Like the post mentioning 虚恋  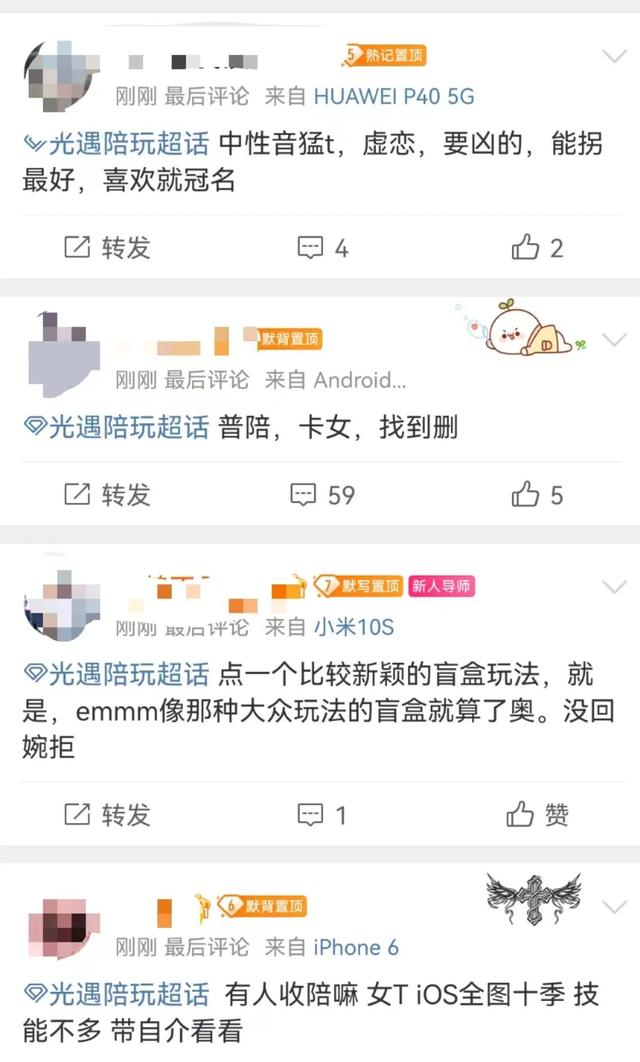(538, 247)
